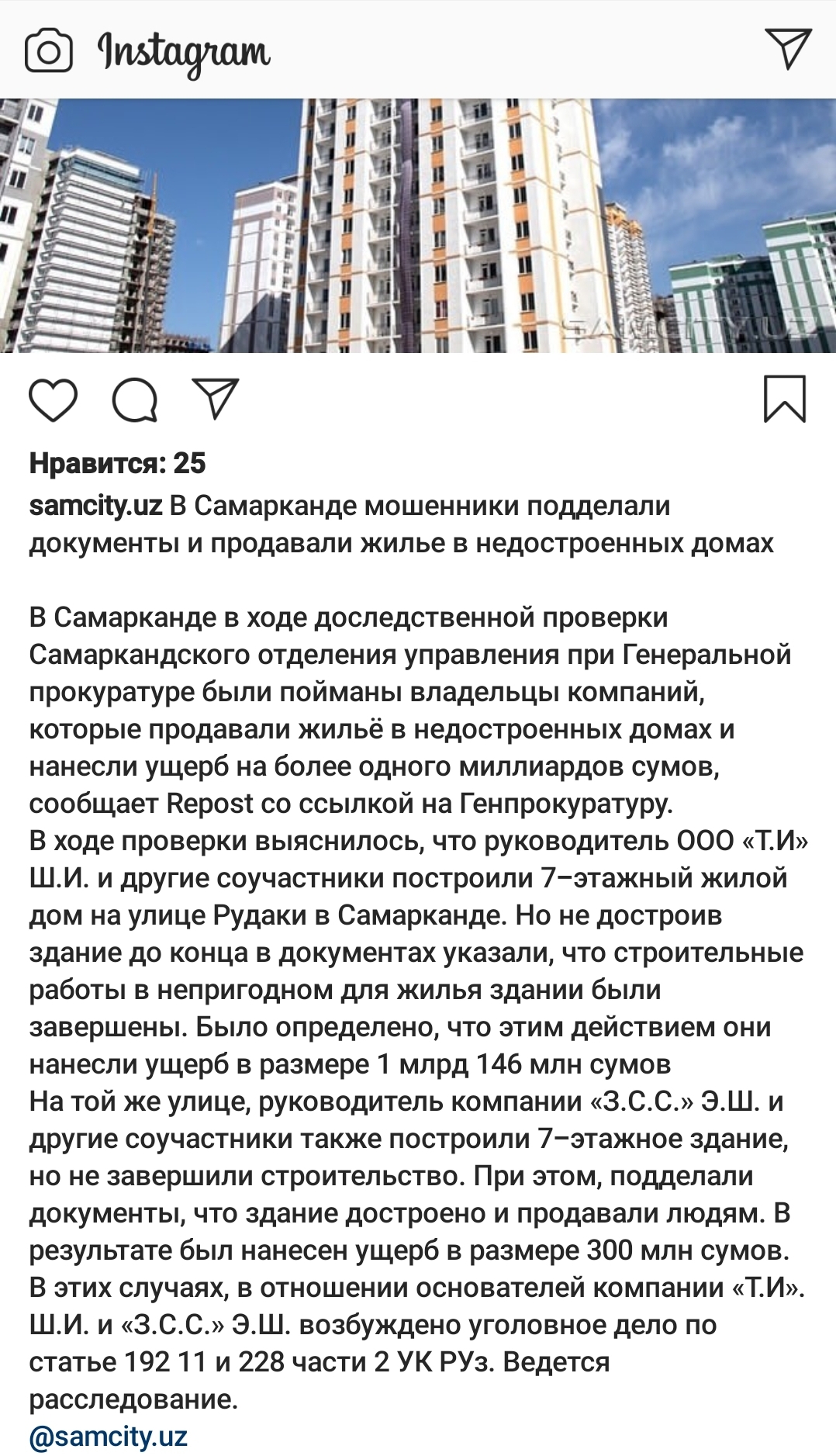The width and height of the screenshot is (836, 1456).
Task: Open the camera icon in the top bar
Action: coord(49,50)
